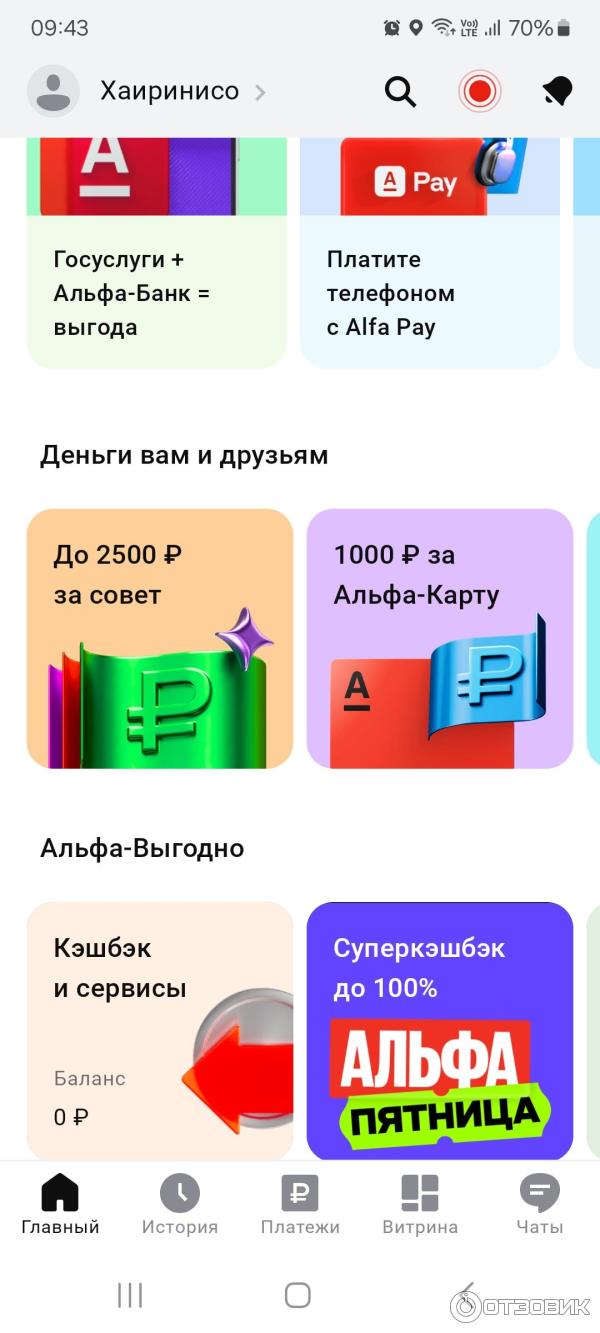Open the notifications bell
Image resolution: width=600 pixels, height=1333 pixels.
558,92
